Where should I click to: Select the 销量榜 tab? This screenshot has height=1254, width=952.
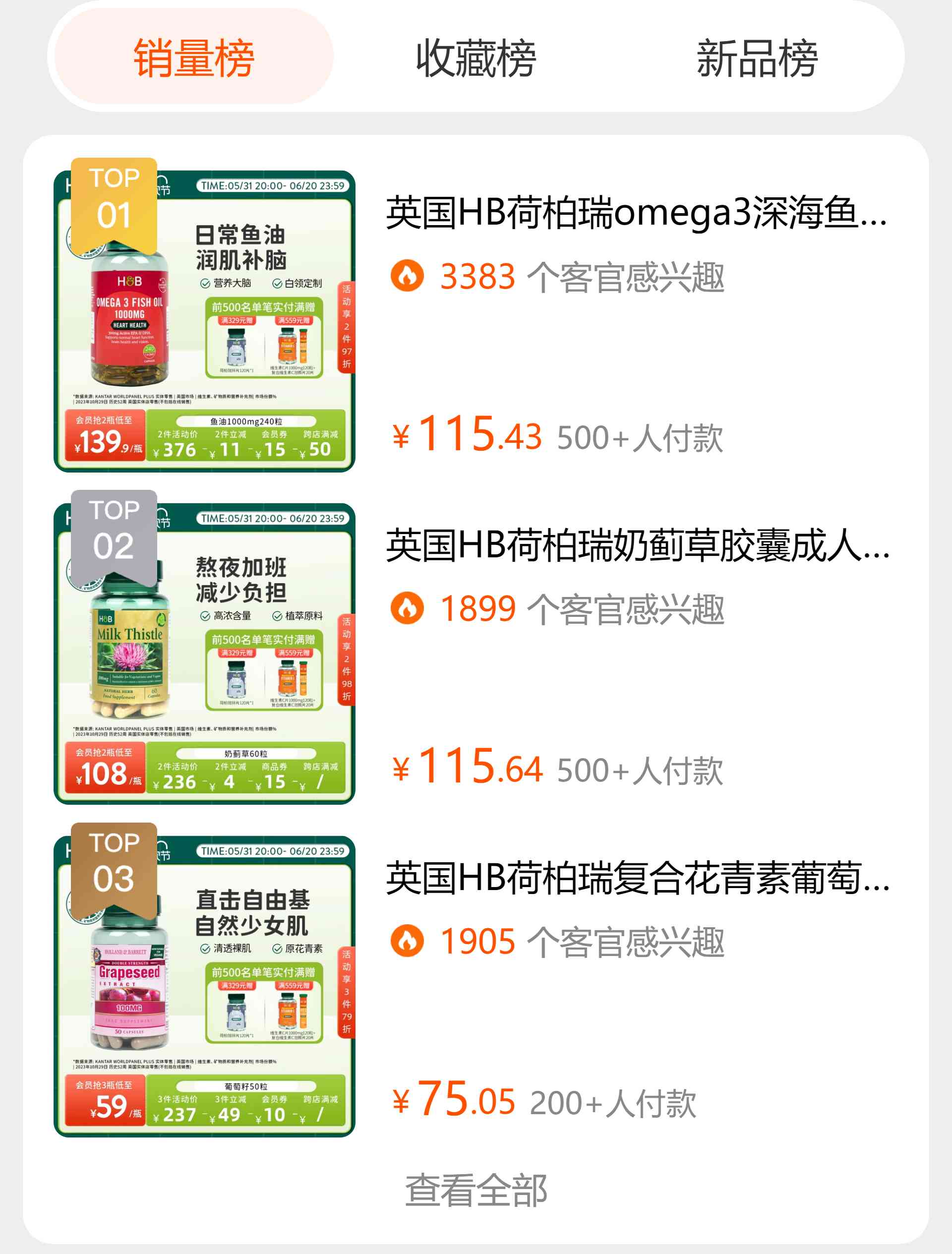194,58
